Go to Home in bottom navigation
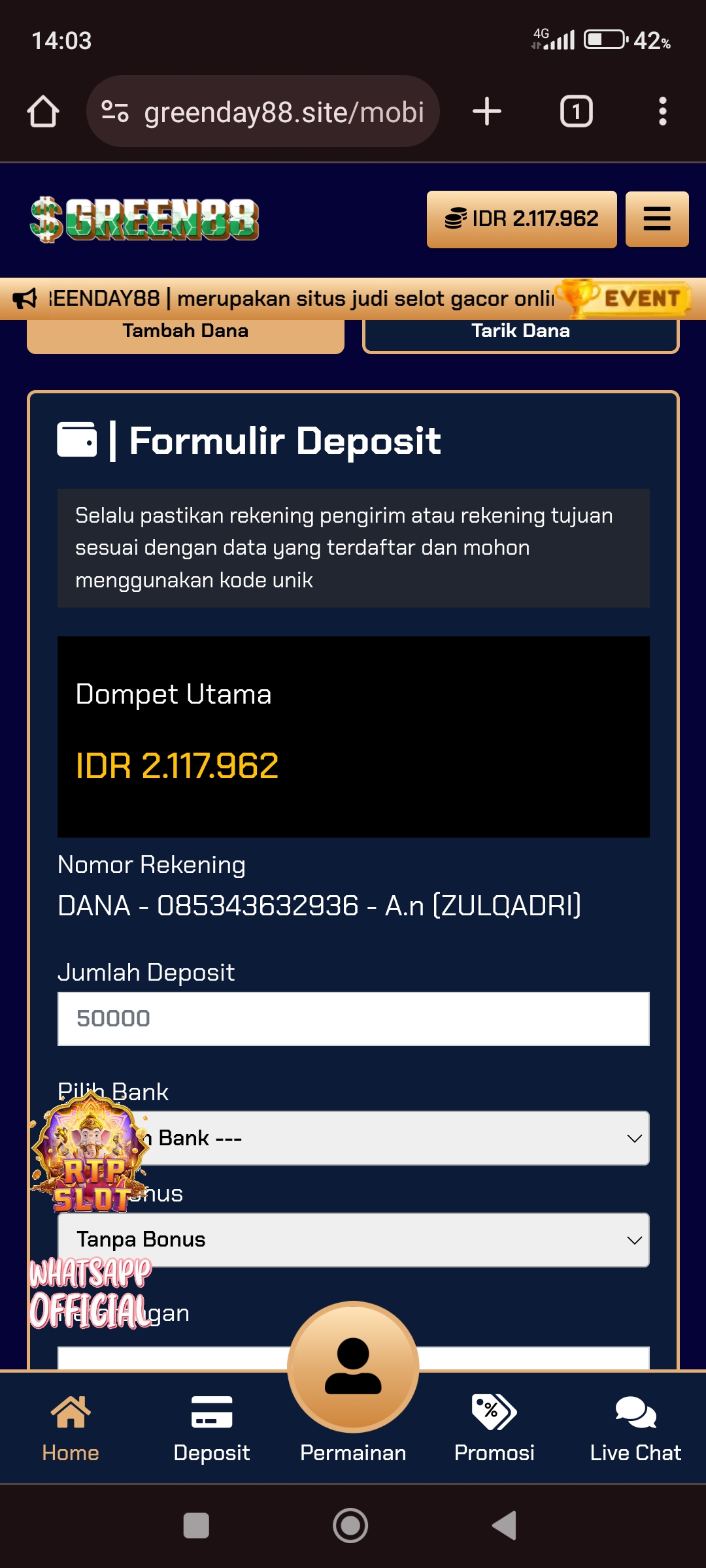 click(x=71, y=1429)
